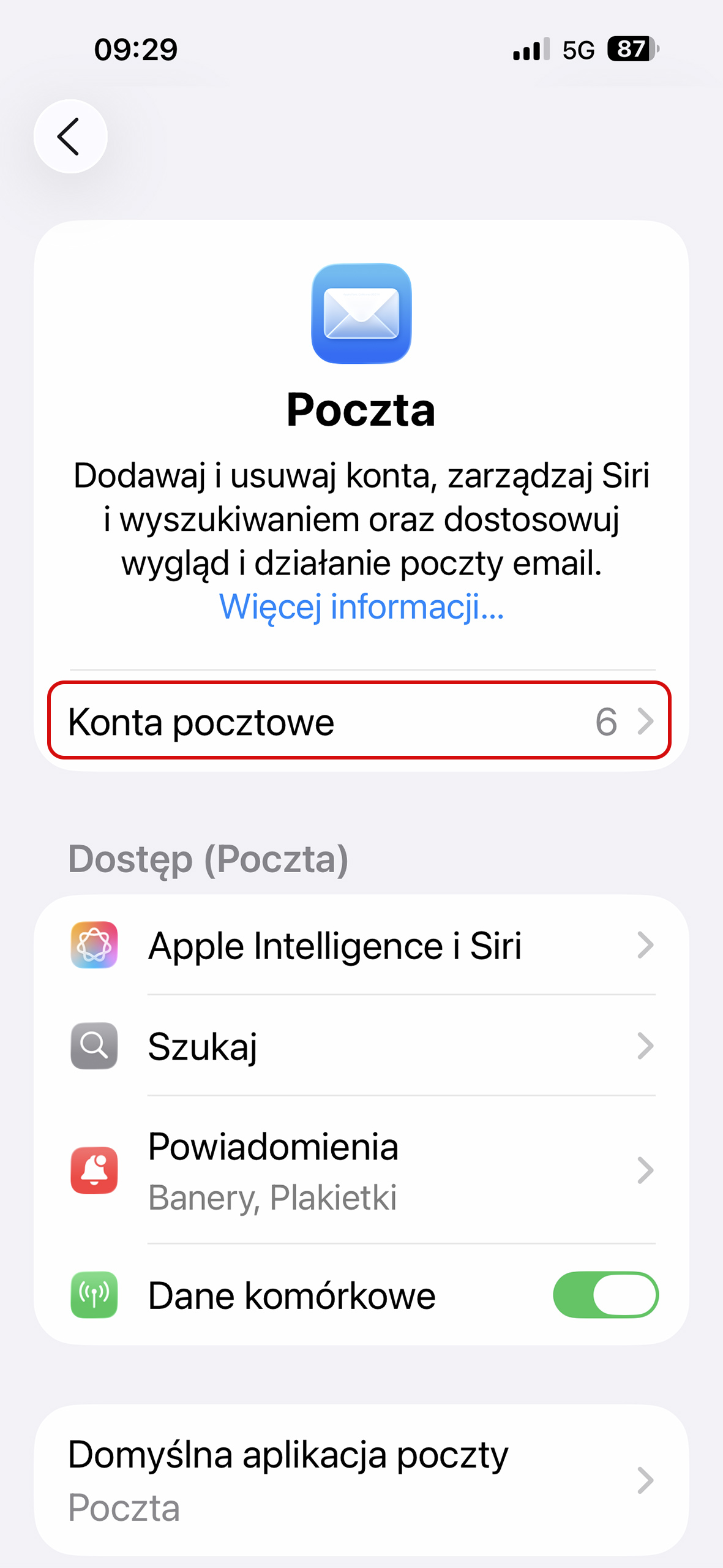Open Szukaj settings row
The height and width of the screenshot is (1568, 723).
pos(361,1046)
